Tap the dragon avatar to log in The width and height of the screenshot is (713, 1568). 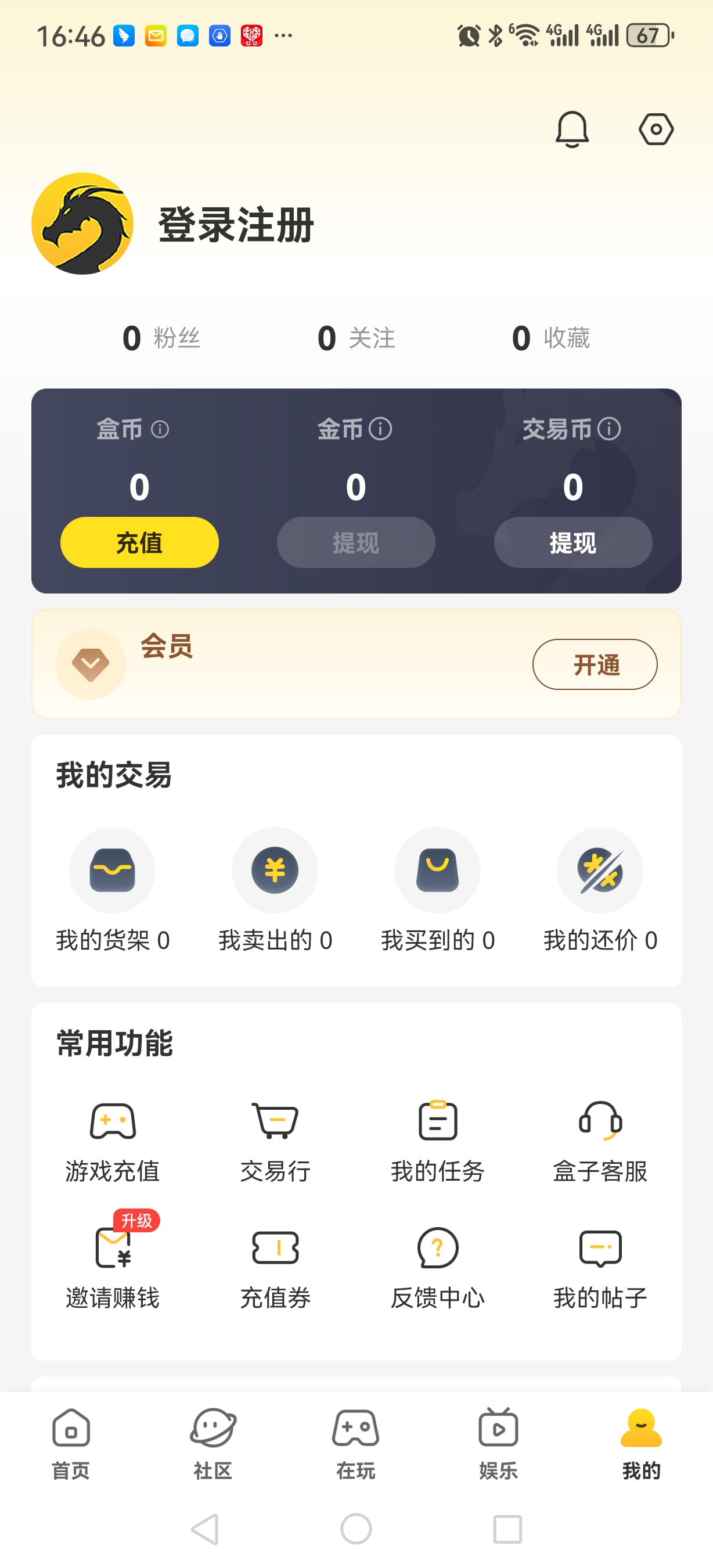pos(84,224)
